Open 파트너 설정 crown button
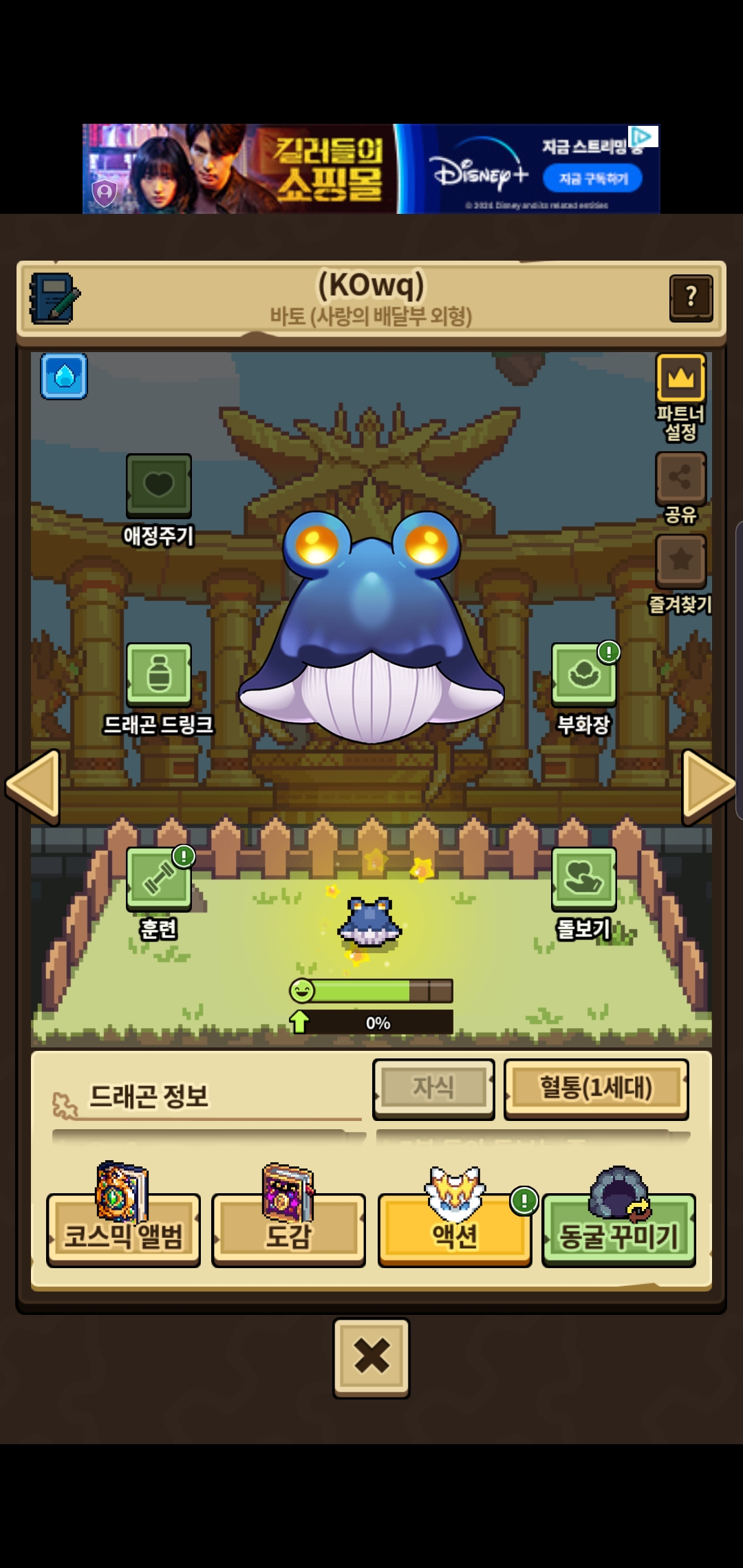The image size is (743, 1568). [680, 398]
